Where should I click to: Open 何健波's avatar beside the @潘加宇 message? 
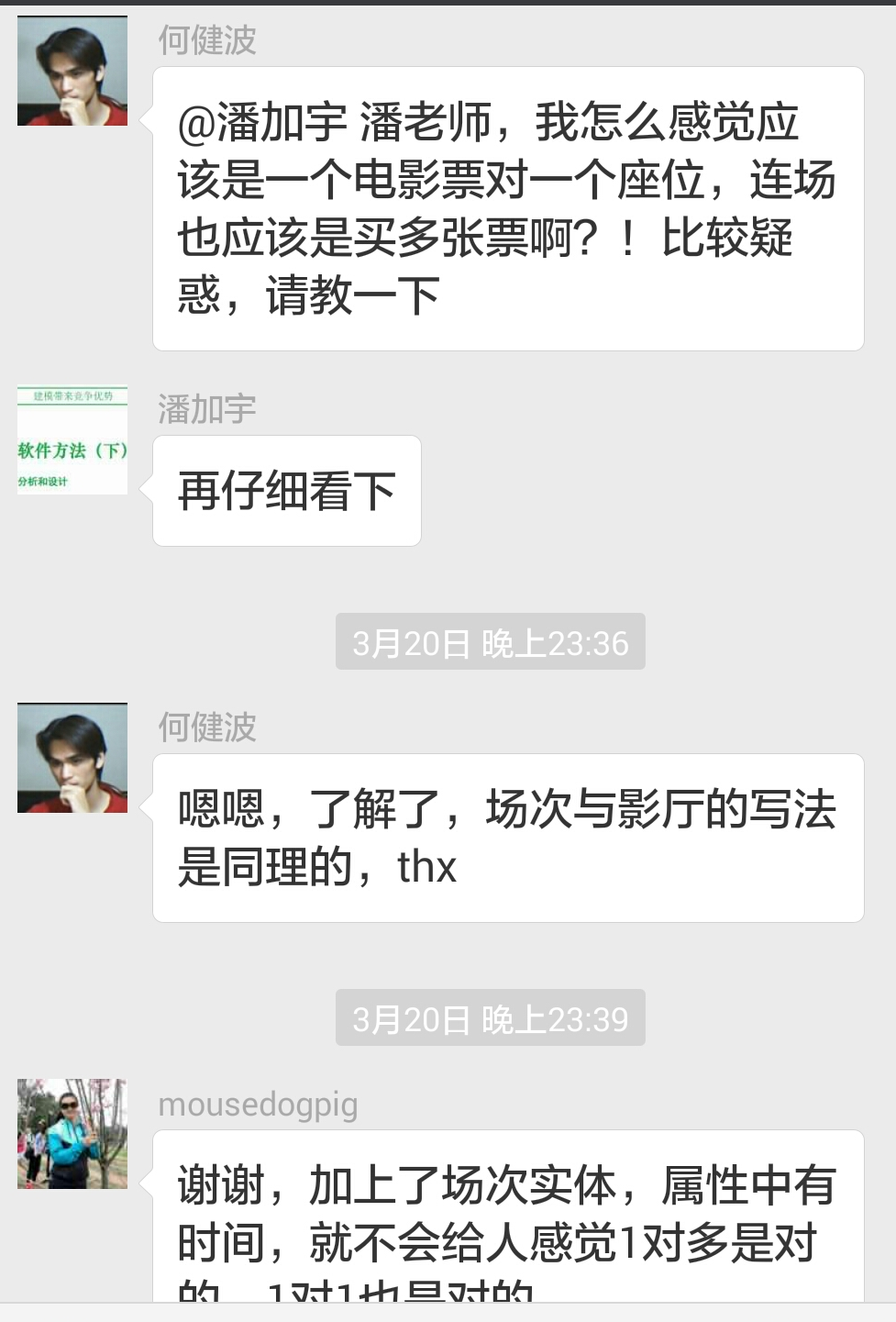[x=72, y=72]
